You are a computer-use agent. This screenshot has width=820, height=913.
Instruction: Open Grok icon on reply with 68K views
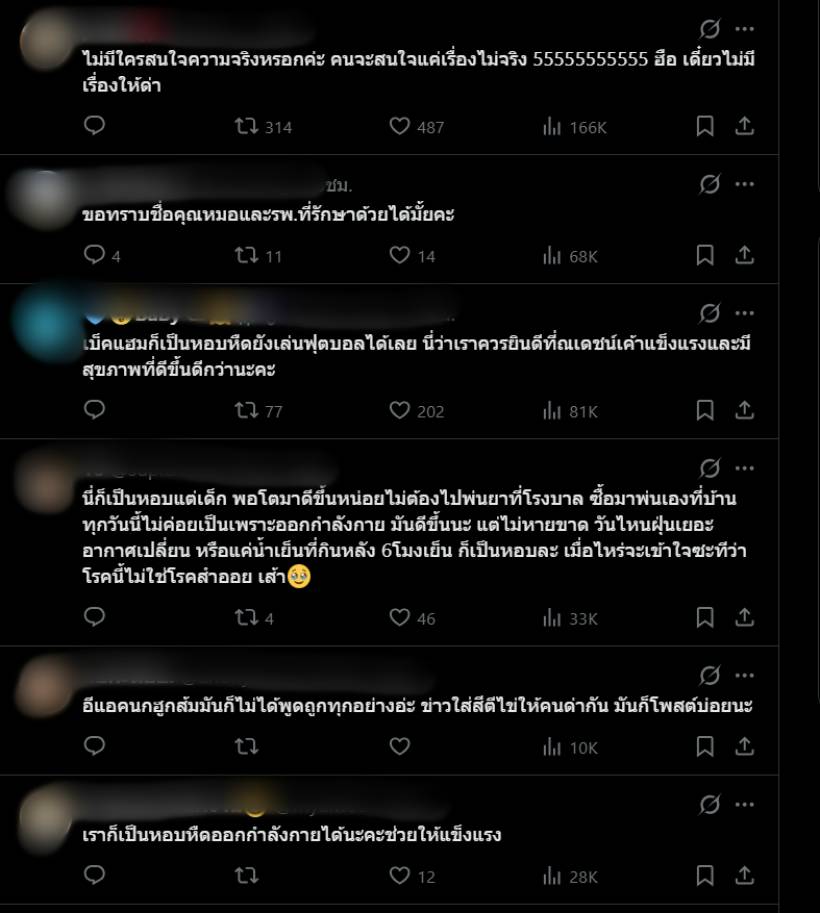(710, 184)
